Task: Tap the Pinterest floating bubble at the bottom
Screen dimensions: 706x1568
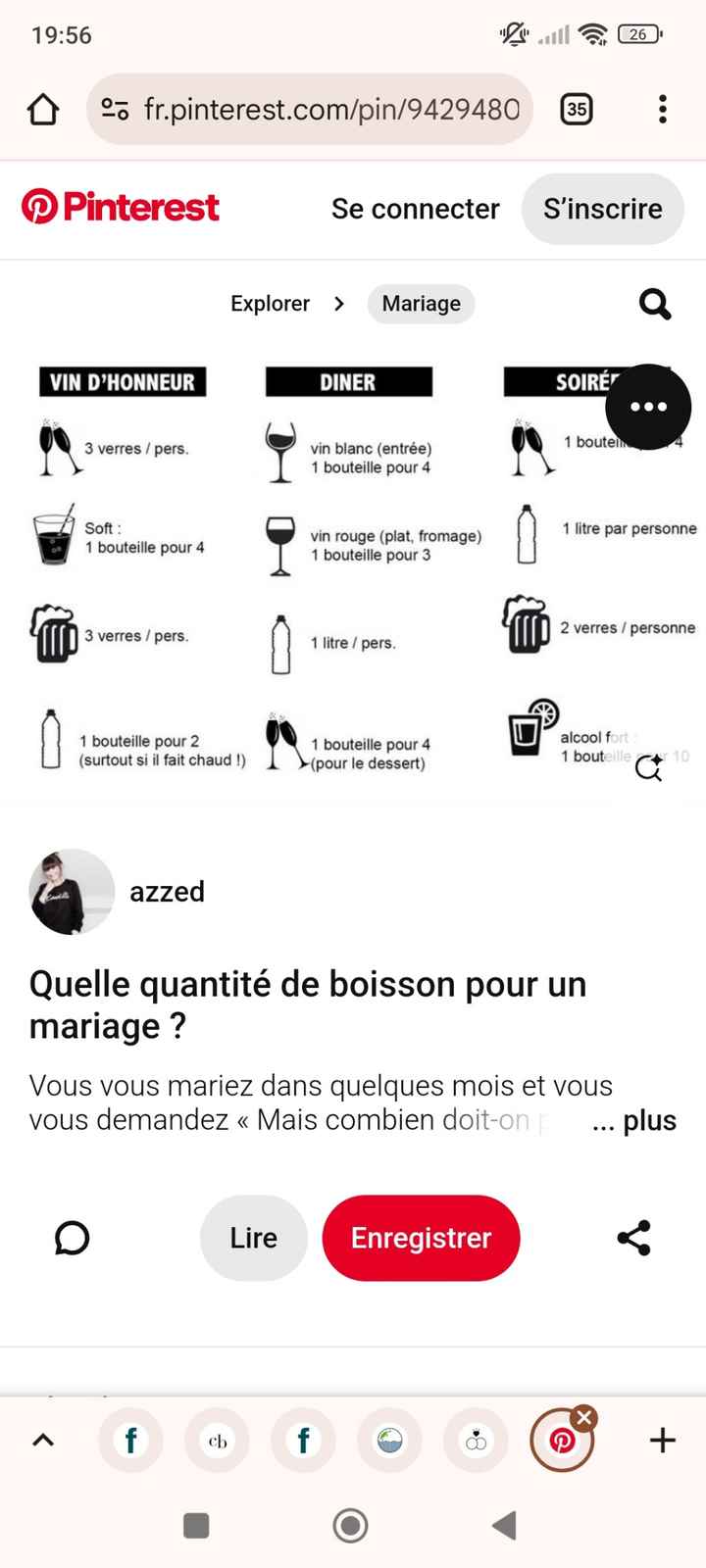Action: click(562, 1441)
